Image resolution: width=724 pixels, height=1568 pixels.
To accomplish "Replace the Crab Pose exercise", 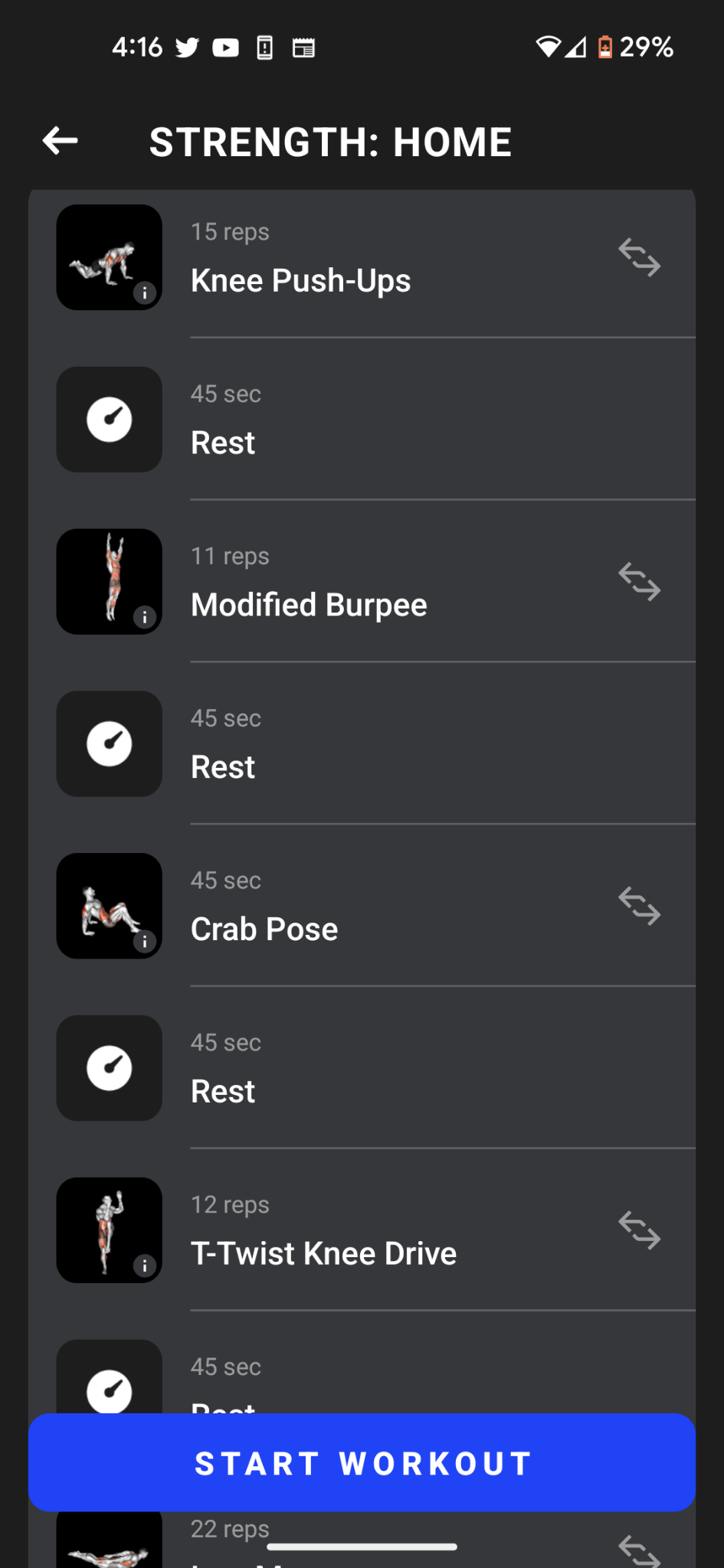I will coord(640,906).
